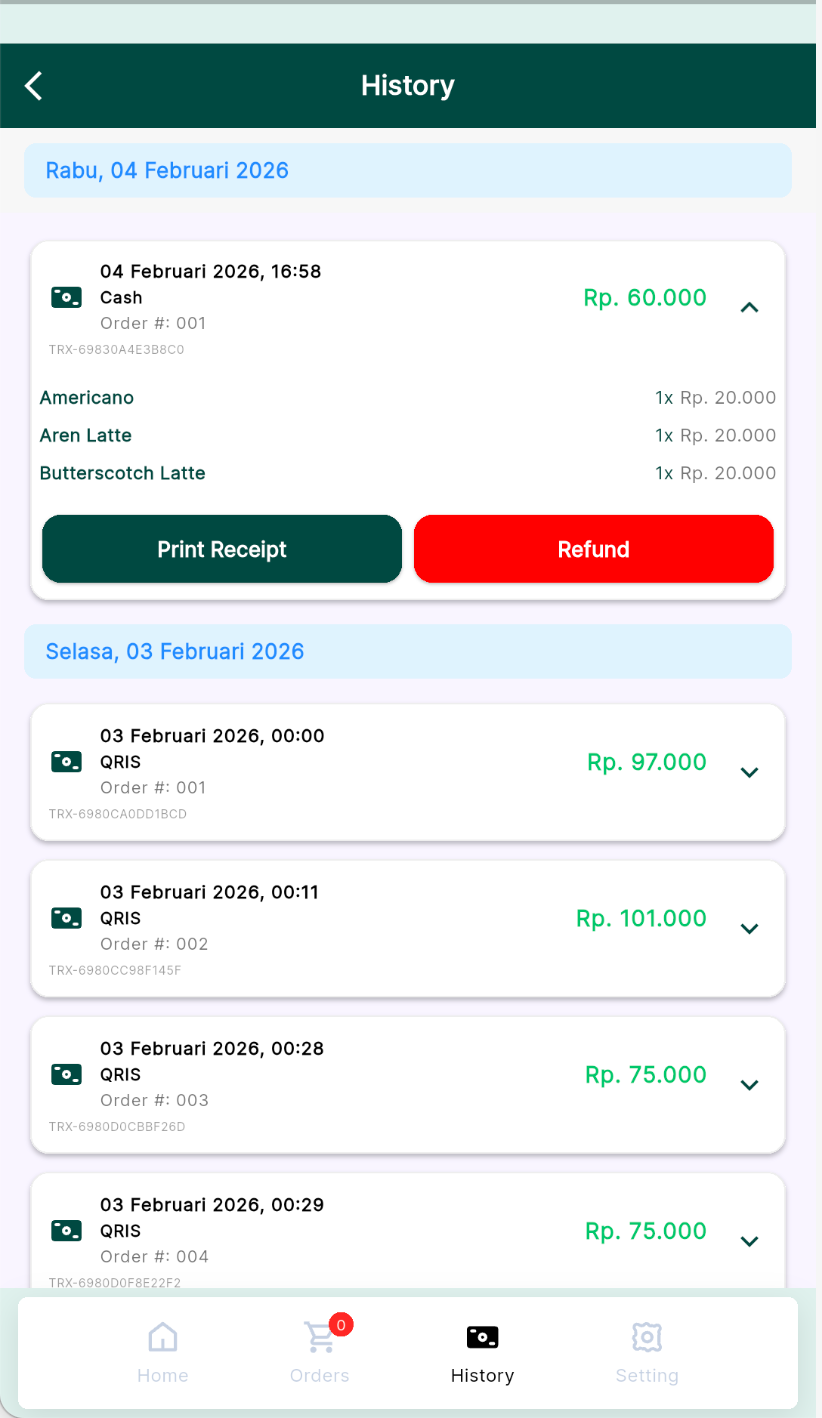822x1418 pixels.
Task: Click the History wallet icon in navigation
Action: point(482,1337)
